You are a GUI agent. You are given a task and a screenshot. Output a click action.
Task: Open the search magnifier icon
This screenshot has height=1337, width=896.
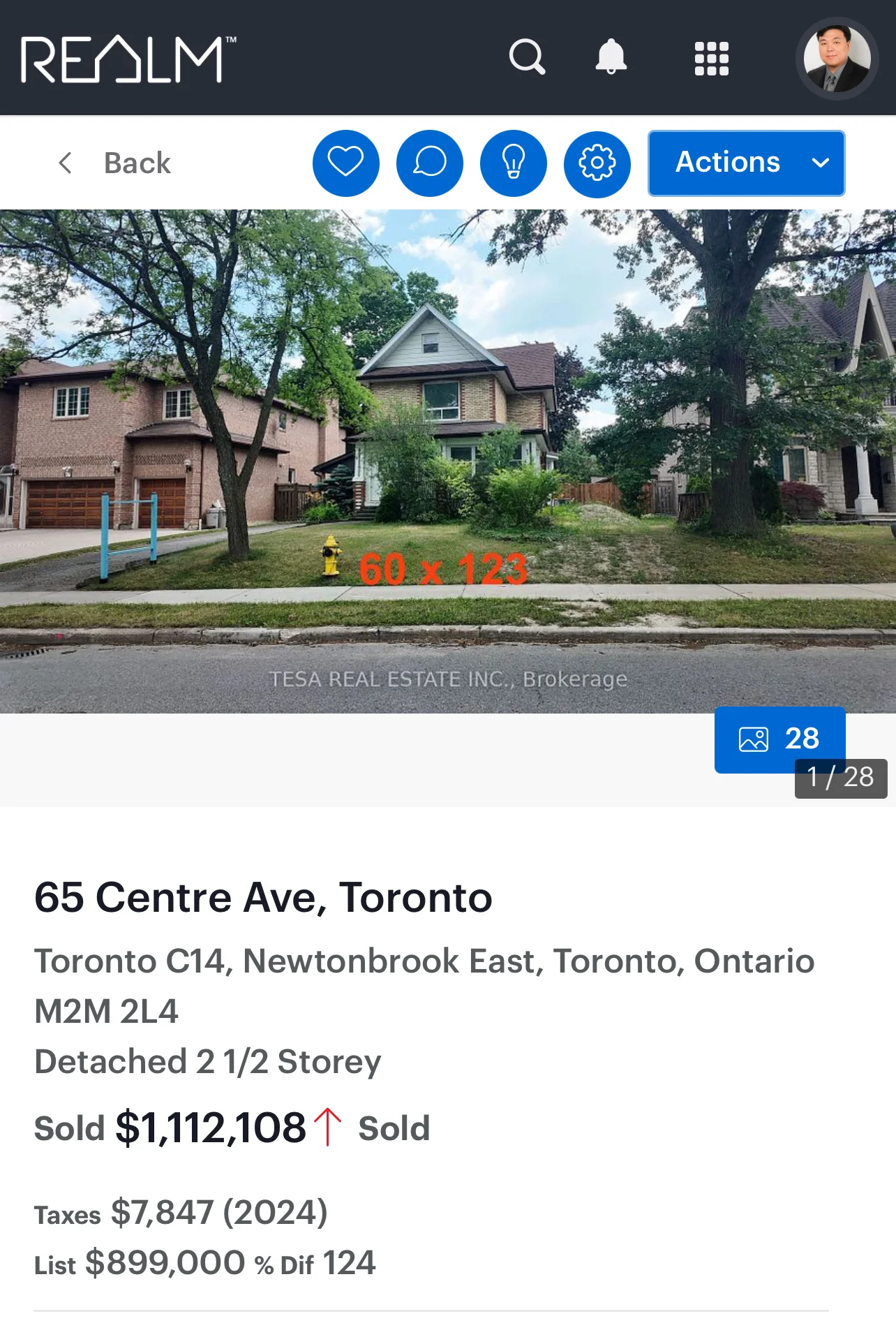point(527,57)
